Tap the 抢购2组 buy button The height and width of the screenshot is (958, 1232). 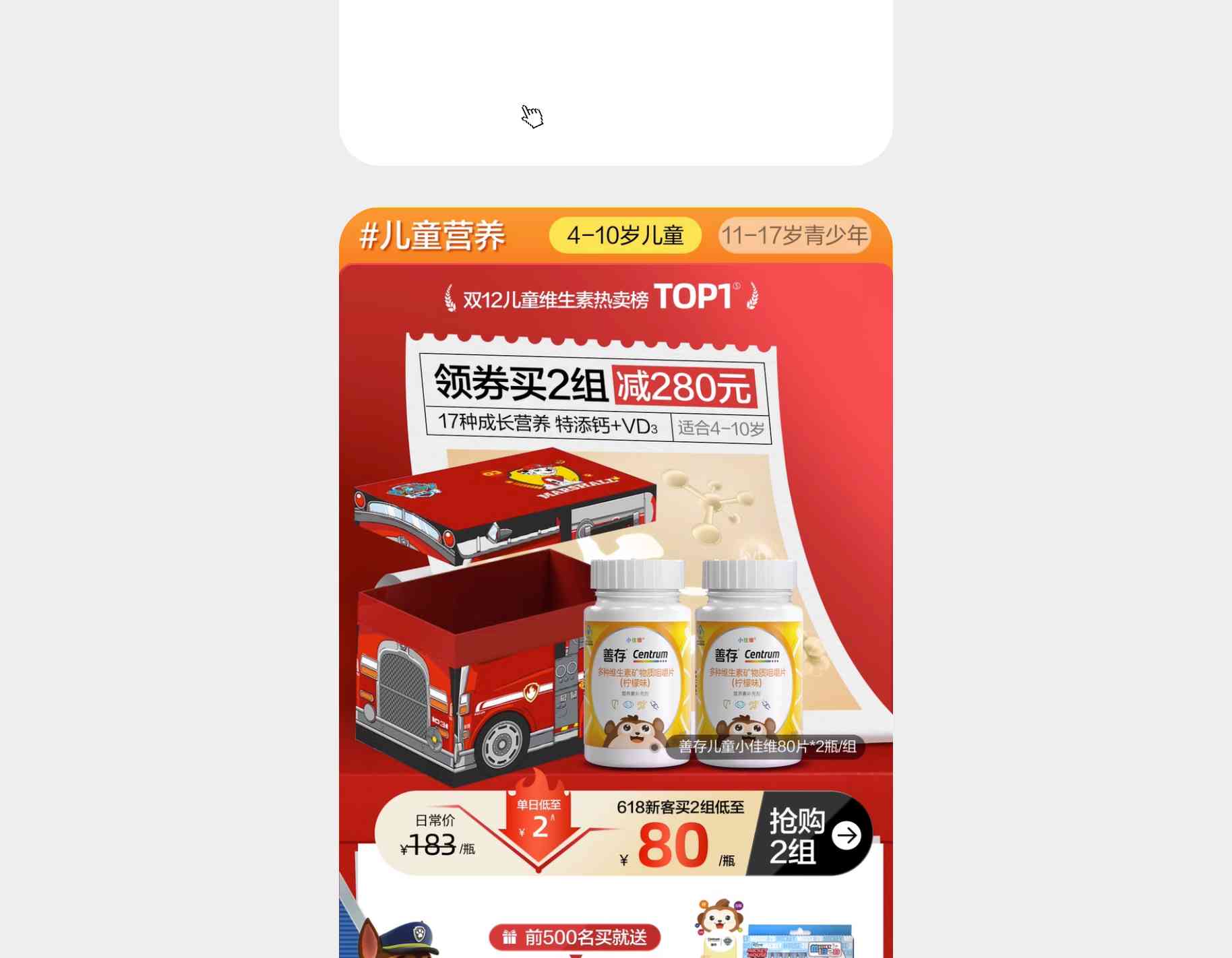[x=812, y=835]
